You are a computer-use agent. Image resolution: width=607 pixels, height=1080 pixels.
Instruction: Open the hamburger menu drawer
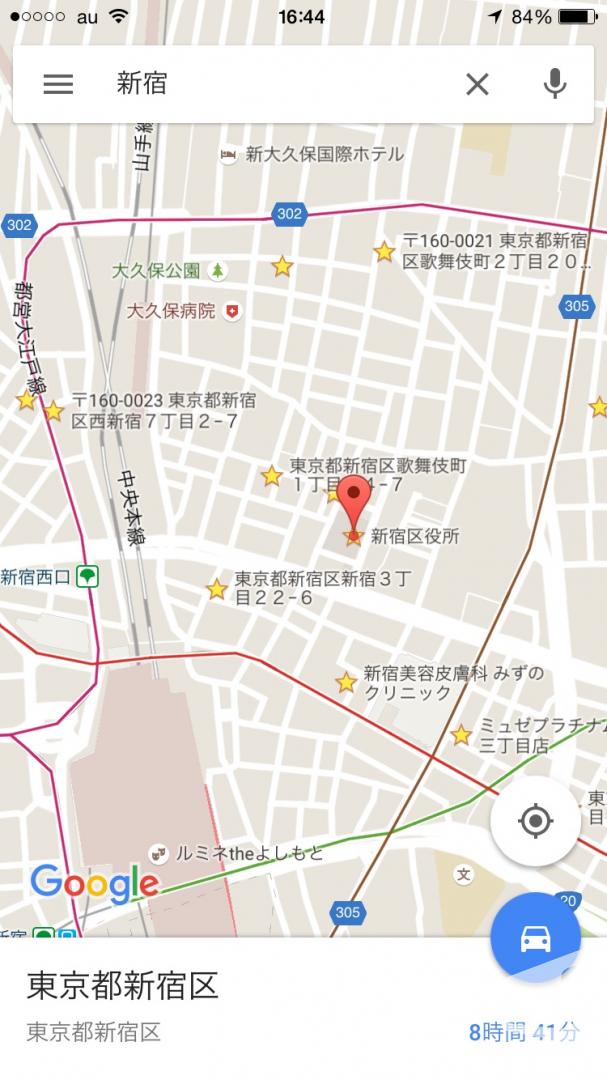click(58, 84)
